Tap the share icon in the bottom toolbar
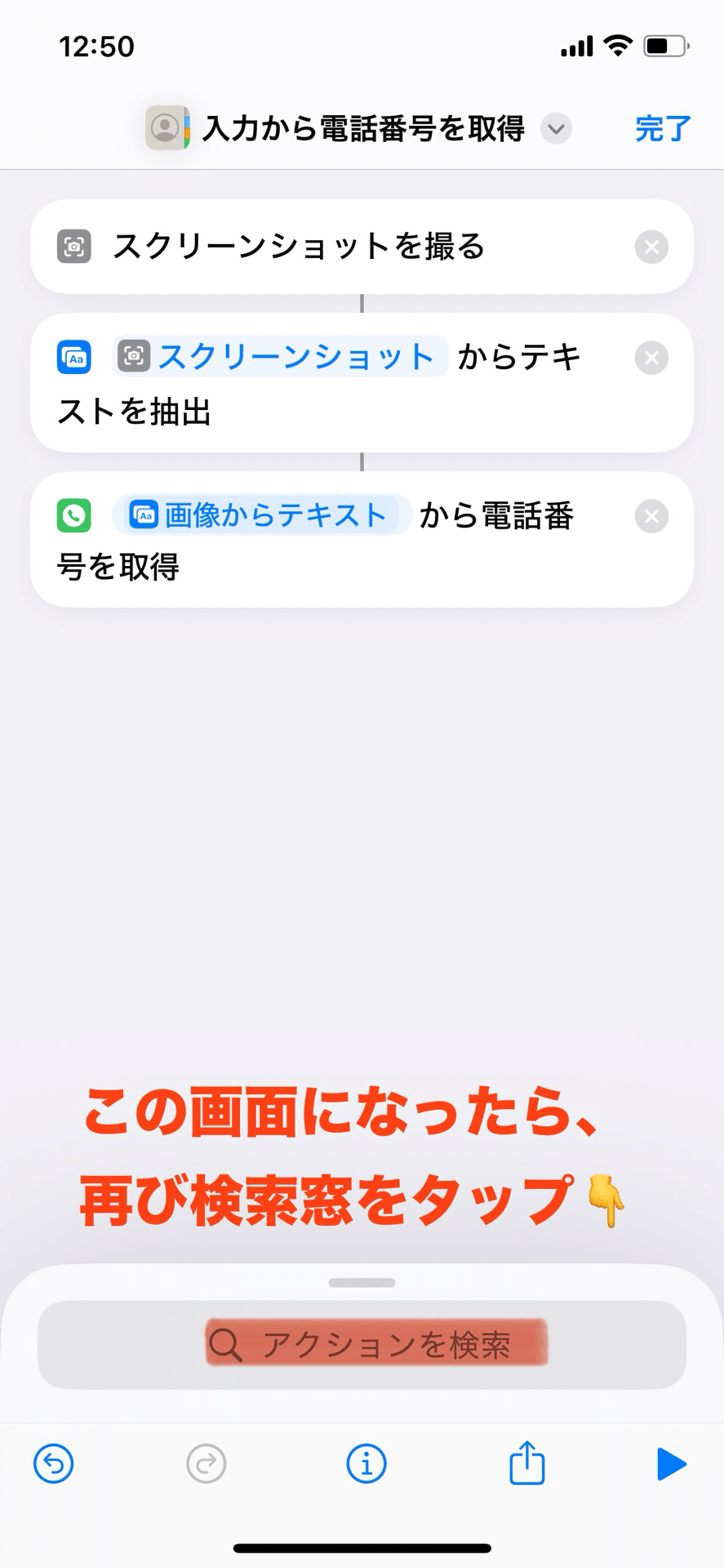 (526, 1463)
